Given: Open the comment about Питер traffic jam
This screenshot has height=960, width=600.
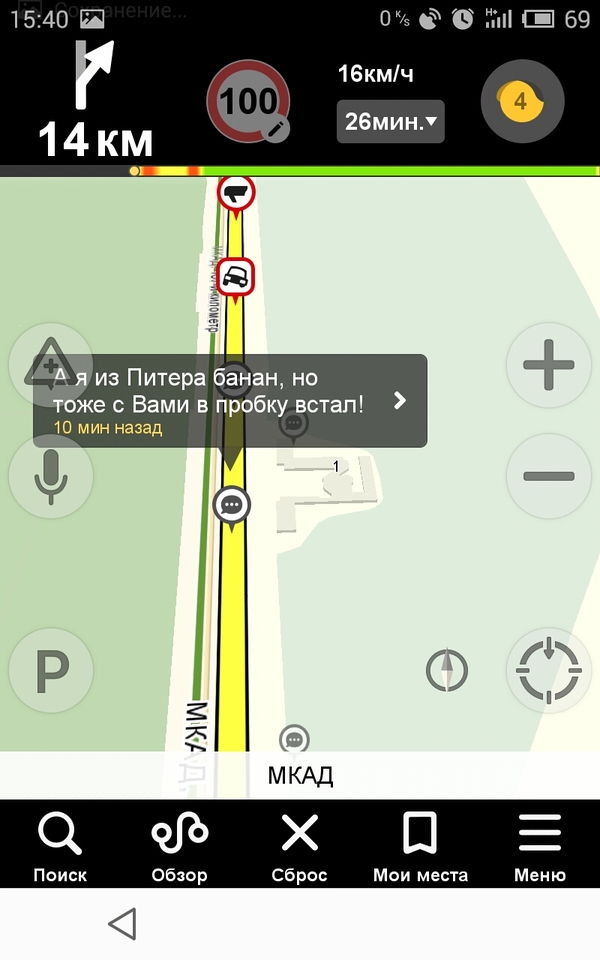Looking at the screenshot, I should coord(230,400).
